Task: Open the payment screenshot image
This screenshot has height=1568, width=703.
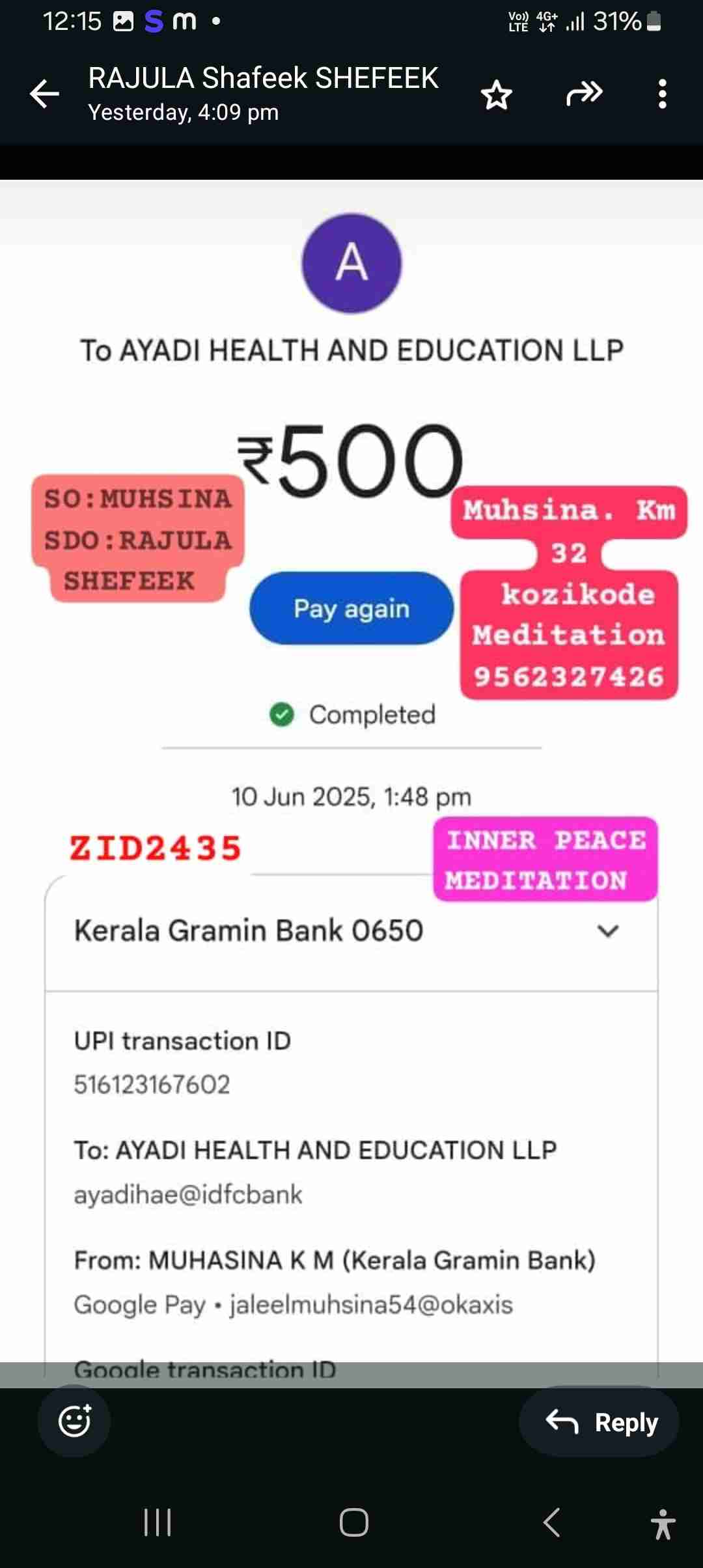Action: (x=351, y=781)
